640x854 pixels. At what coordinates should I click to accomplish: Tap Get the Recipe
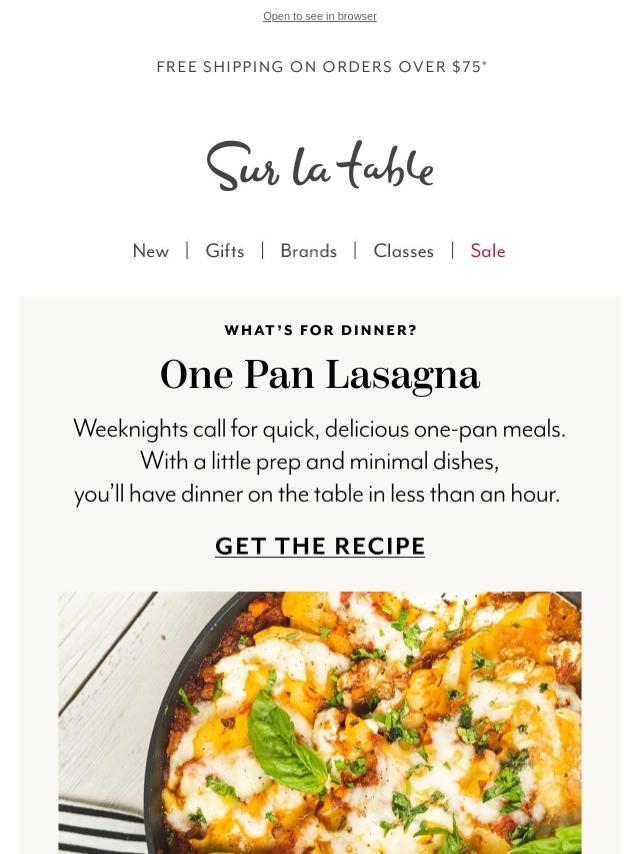(320, 546)
